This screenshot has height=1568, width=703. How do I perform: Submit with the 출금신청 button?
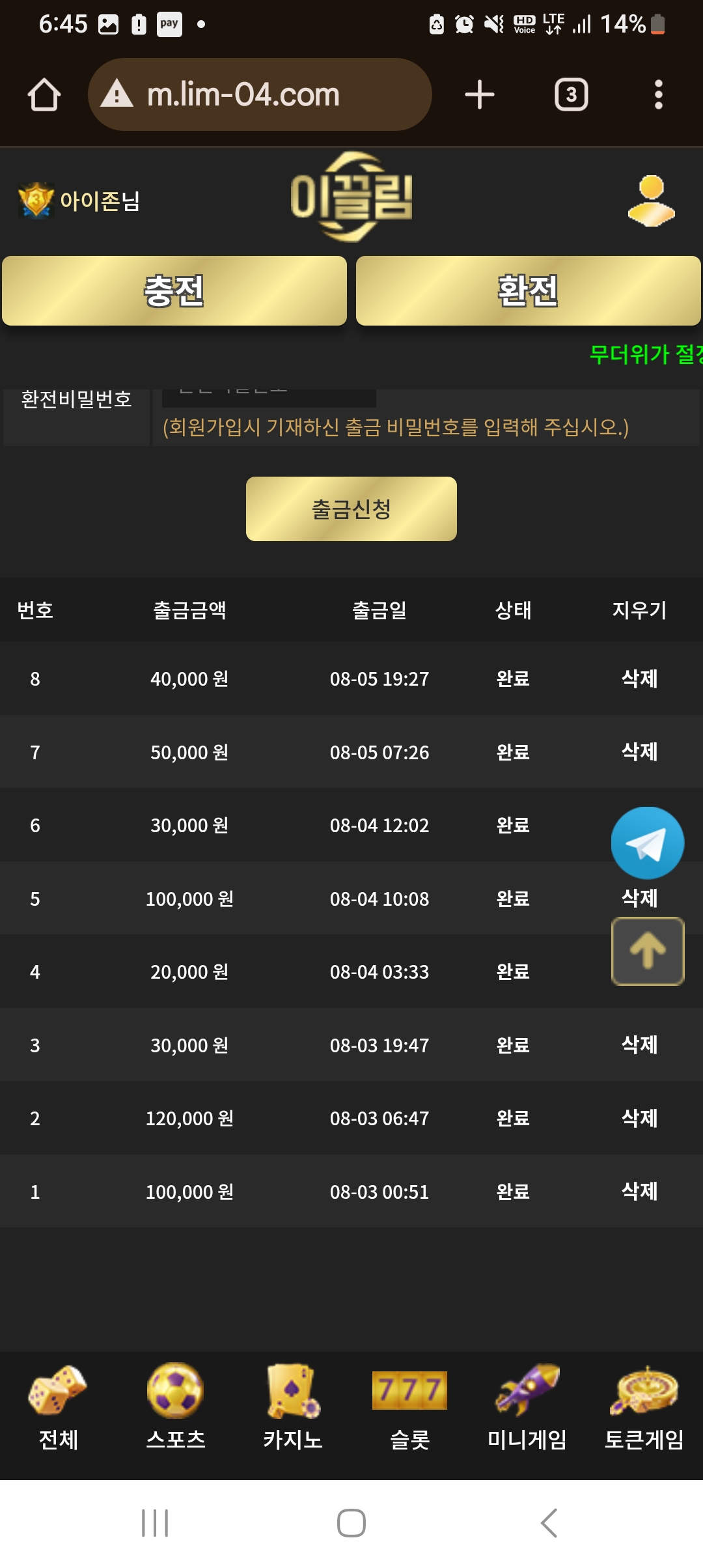pos(351,509)
